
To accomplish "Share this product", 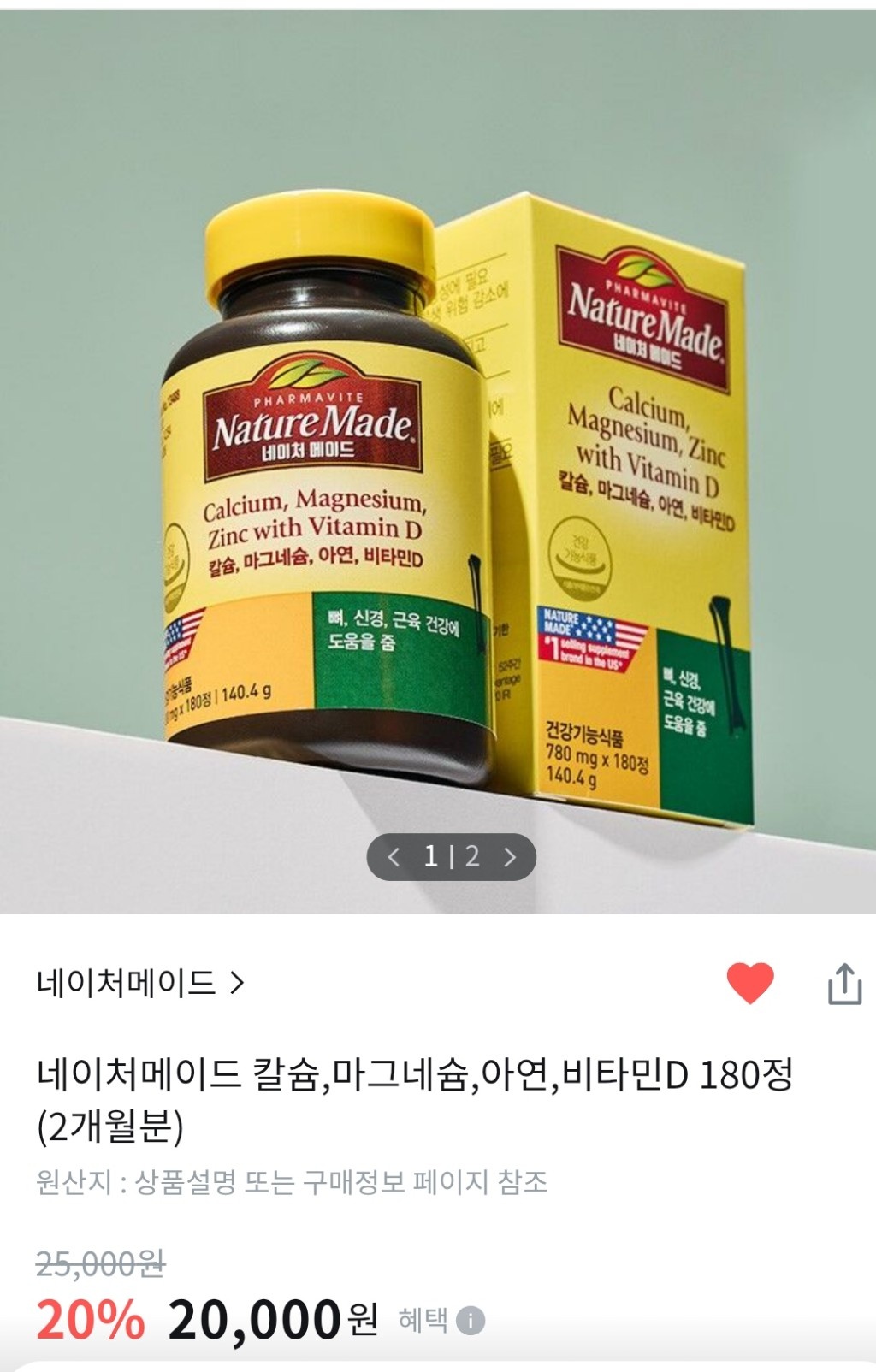I will click(843, 984).
